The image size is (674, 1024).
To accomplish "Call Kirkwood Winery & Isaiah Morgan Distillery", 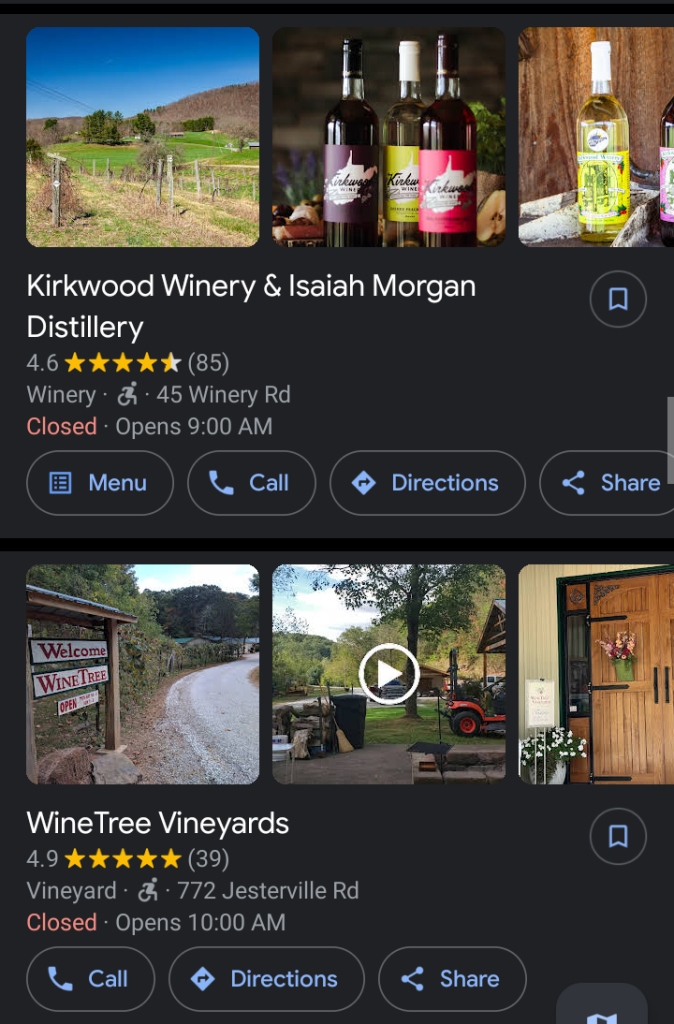I will click(x=251, y=483).
